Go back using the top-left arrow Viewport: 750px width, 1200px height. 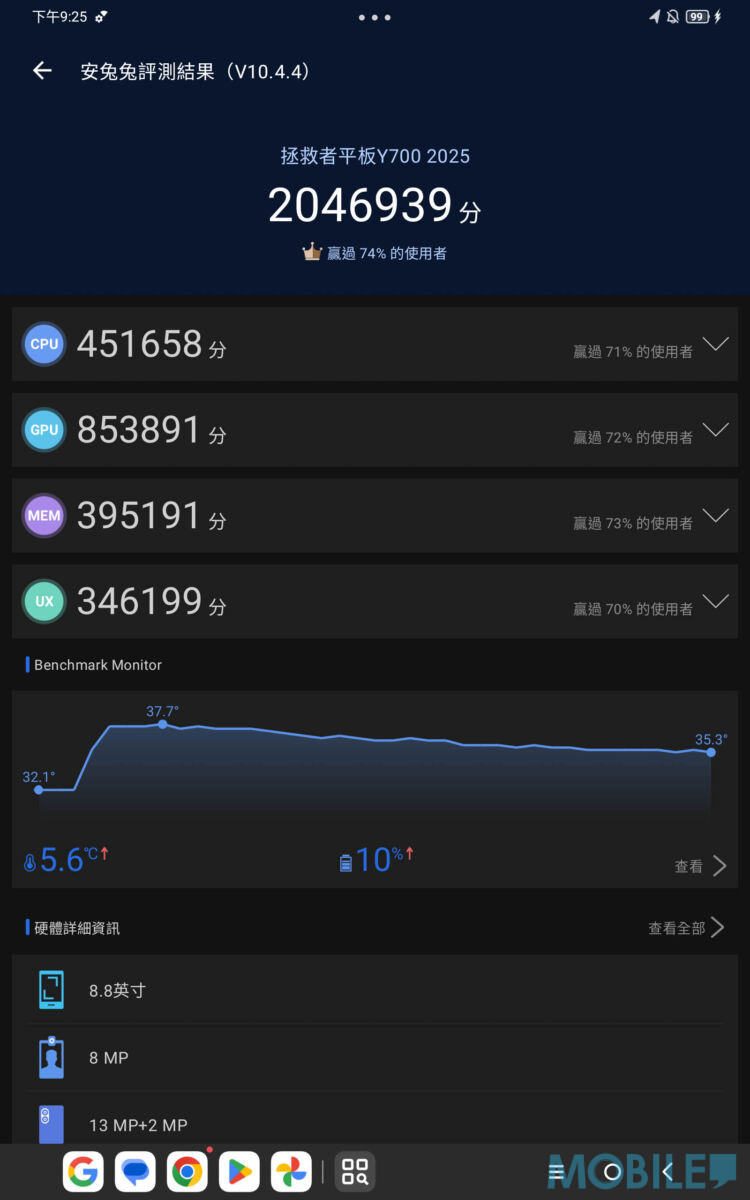pyautogui.click(x=41, y=70)
